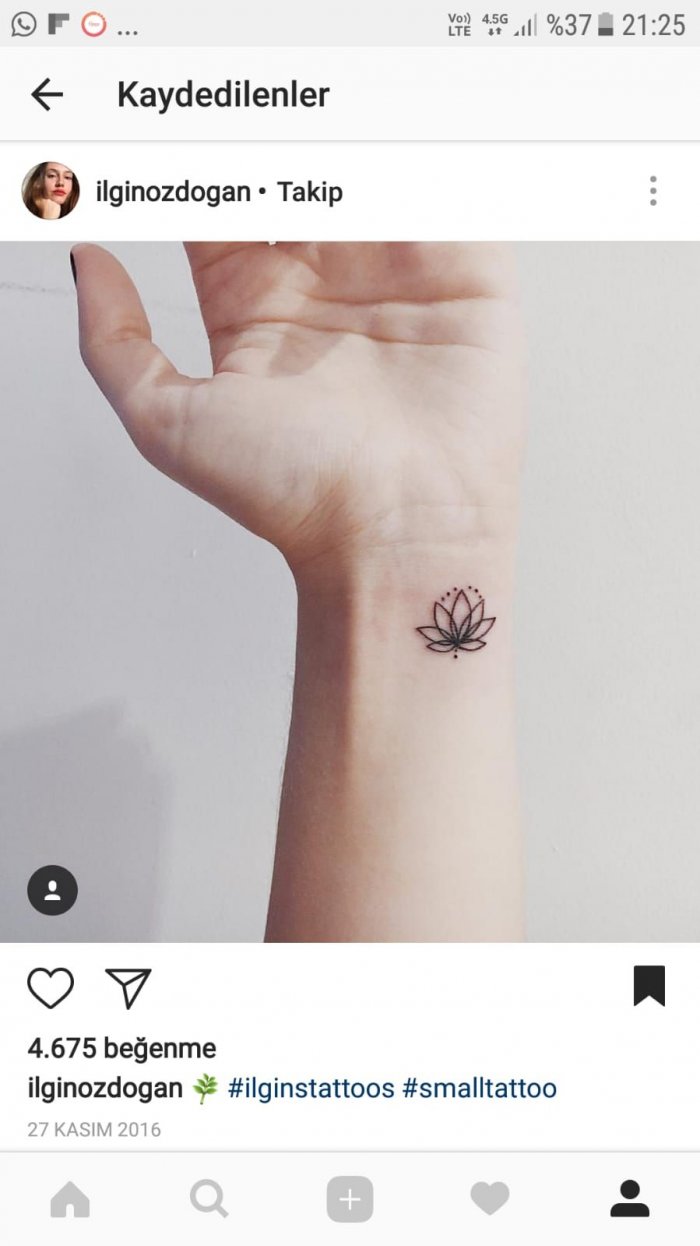Tap Takip to follow ilginozdogan

pyautogui.click(x=310, y=192)
